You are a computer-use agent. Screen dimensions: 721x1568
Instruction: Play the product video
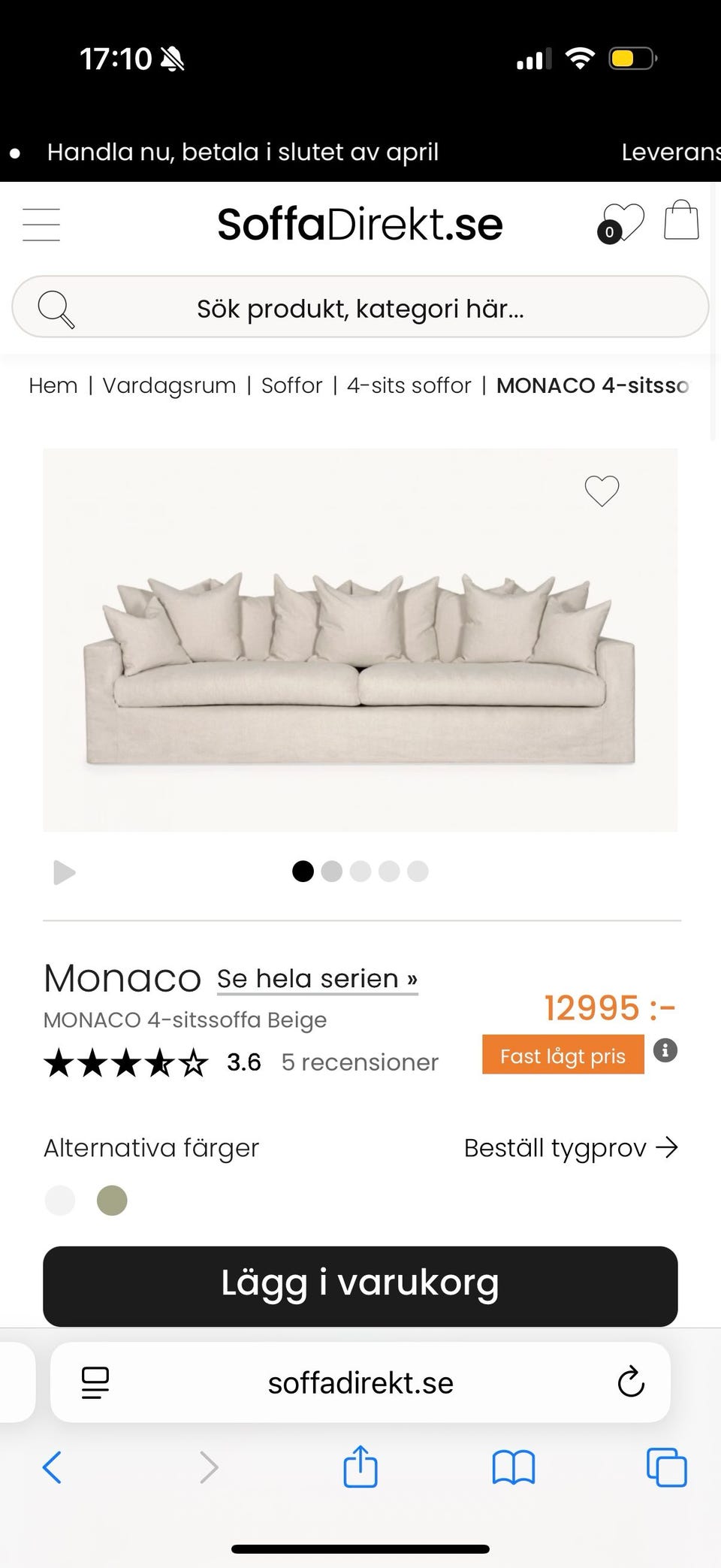pyautogui.click(x=64, y=872)
